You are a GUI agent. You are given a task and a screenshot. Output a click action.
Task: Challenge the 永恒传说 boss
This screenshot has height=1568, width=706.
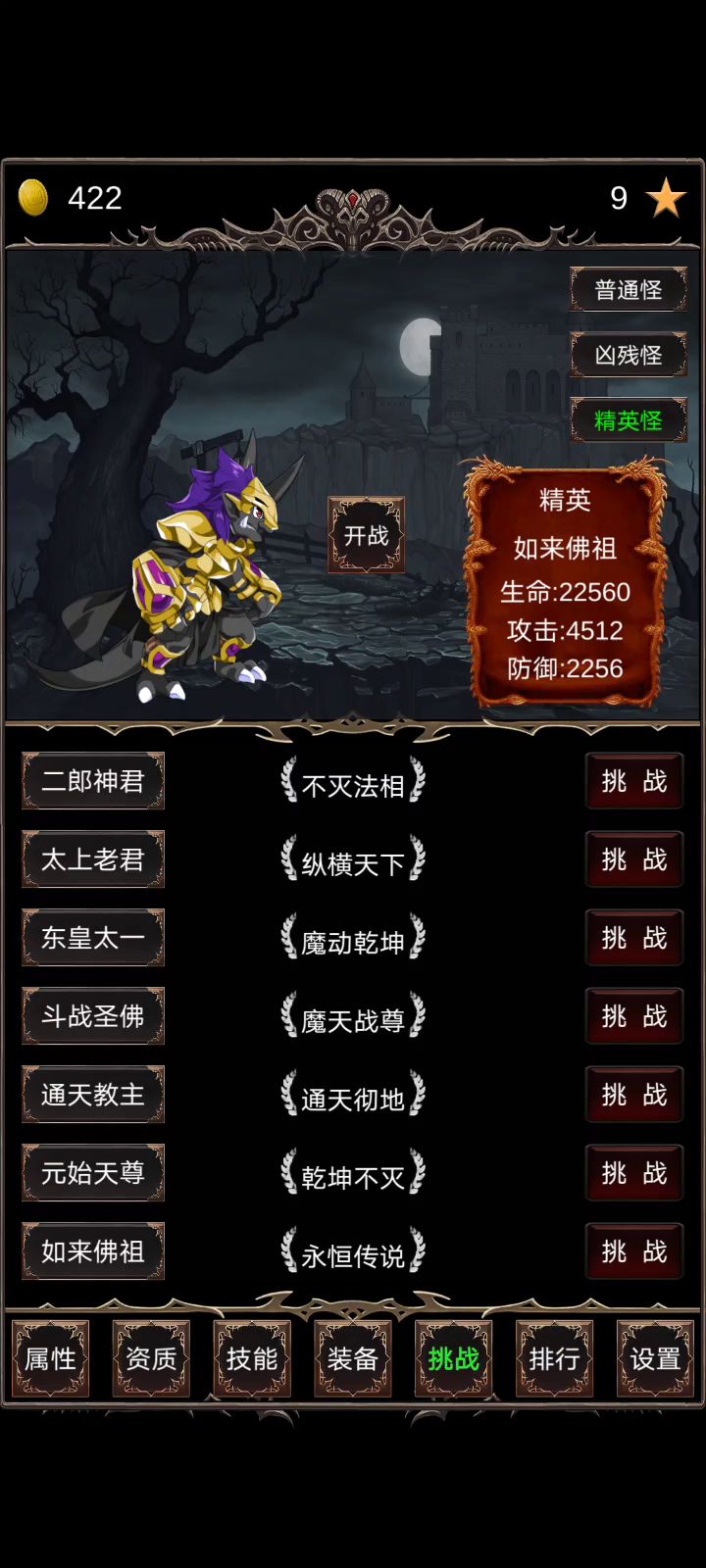[634, 1251]
